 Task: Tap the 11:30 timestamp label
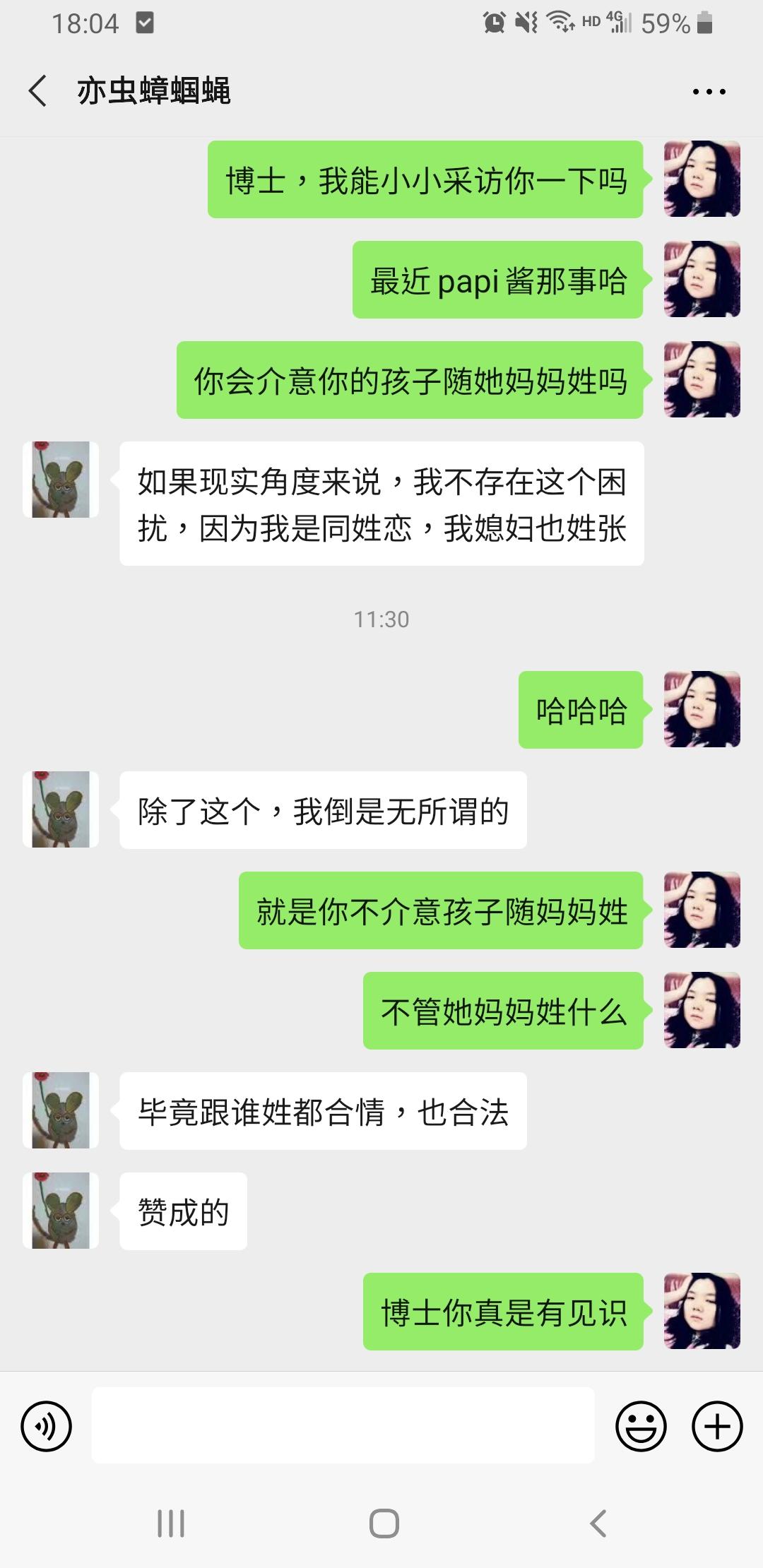pyautogui.click(x=381, y=620)
